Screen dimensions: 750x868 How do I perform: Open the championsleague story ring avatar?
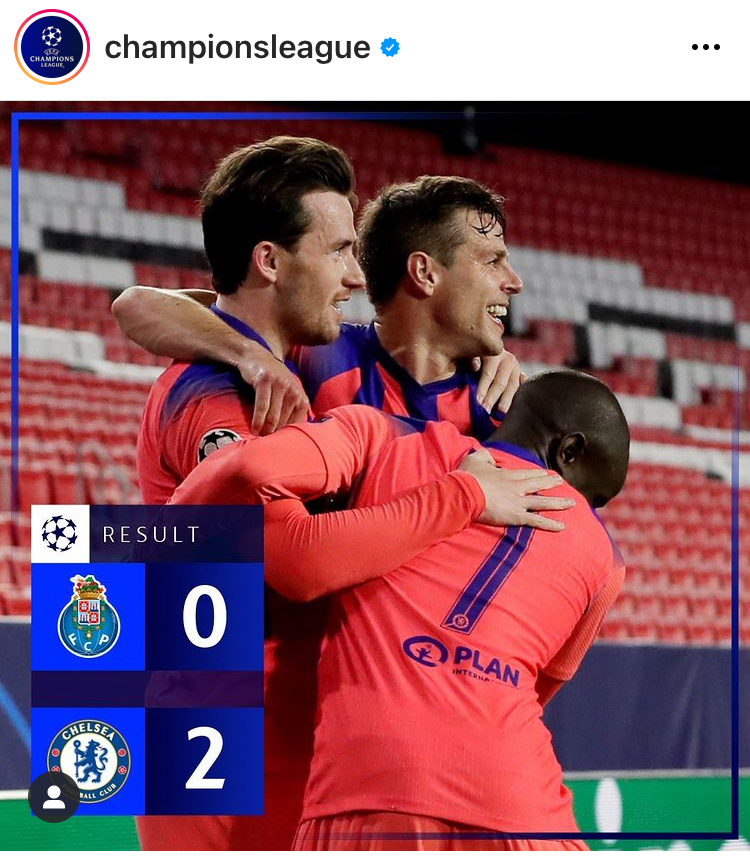click(52, 47)
